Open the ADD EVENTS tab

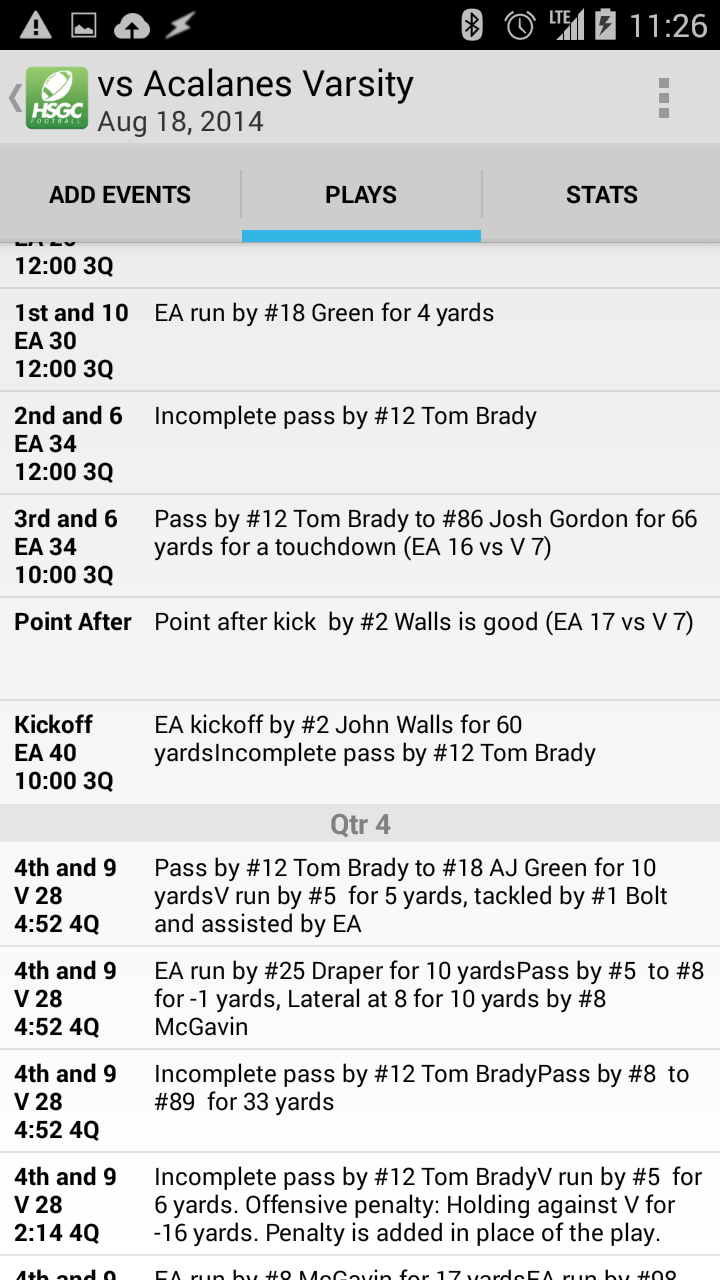[x=120, y=194]
